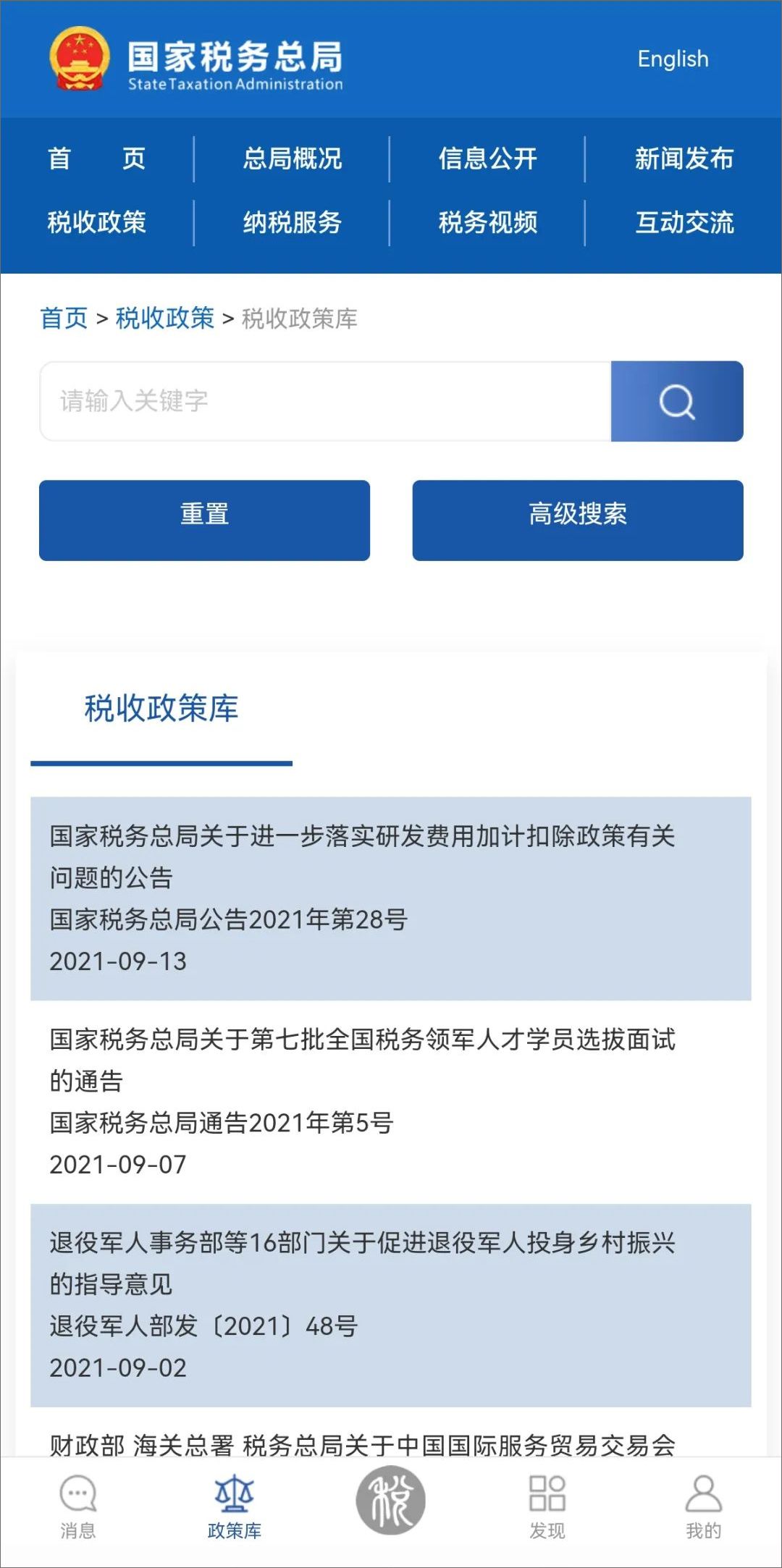The width and height of the screenshot is (782, 1568).
Task: Open the 纳税服务 section
Action: tap(292, 222)
